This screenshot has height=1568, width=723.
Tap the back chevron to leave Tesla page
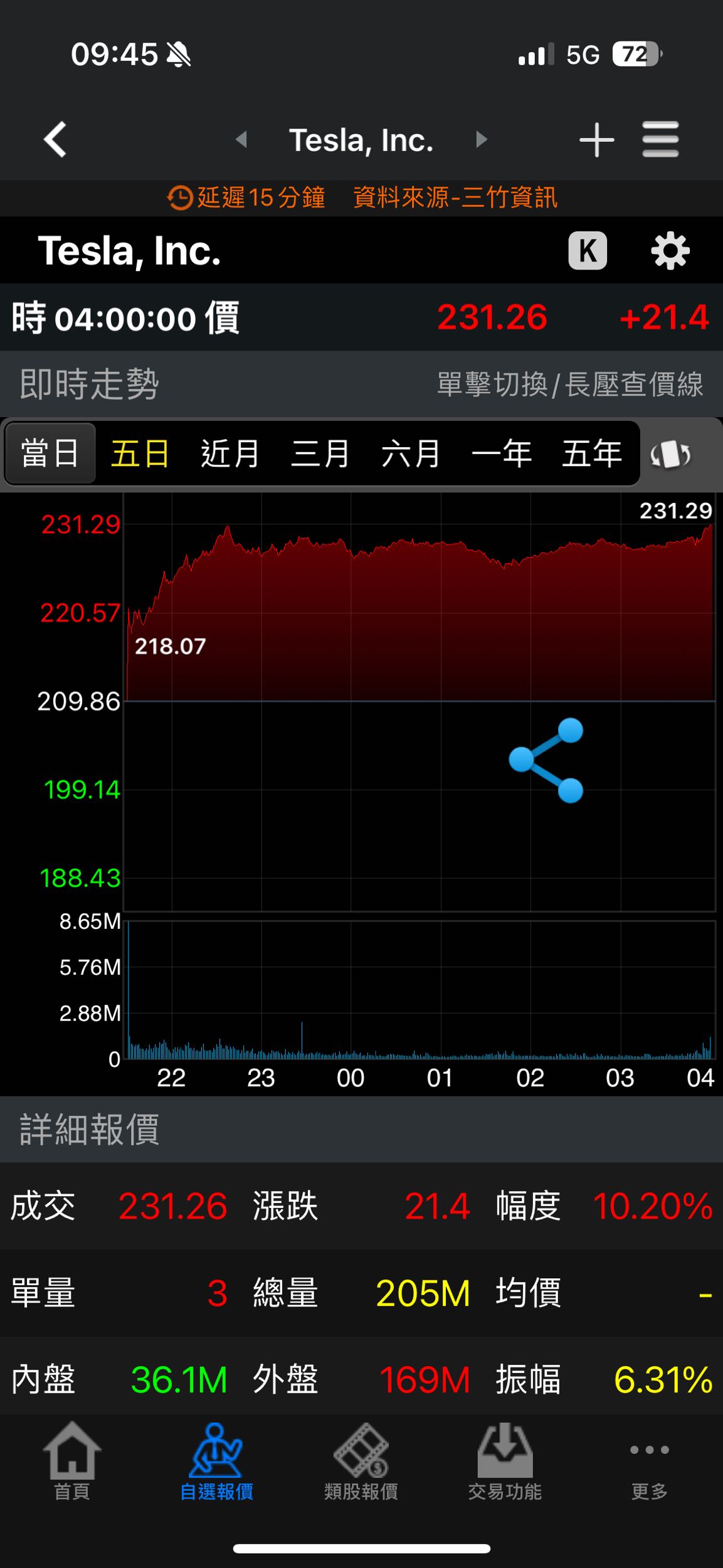tap(55, 139)
